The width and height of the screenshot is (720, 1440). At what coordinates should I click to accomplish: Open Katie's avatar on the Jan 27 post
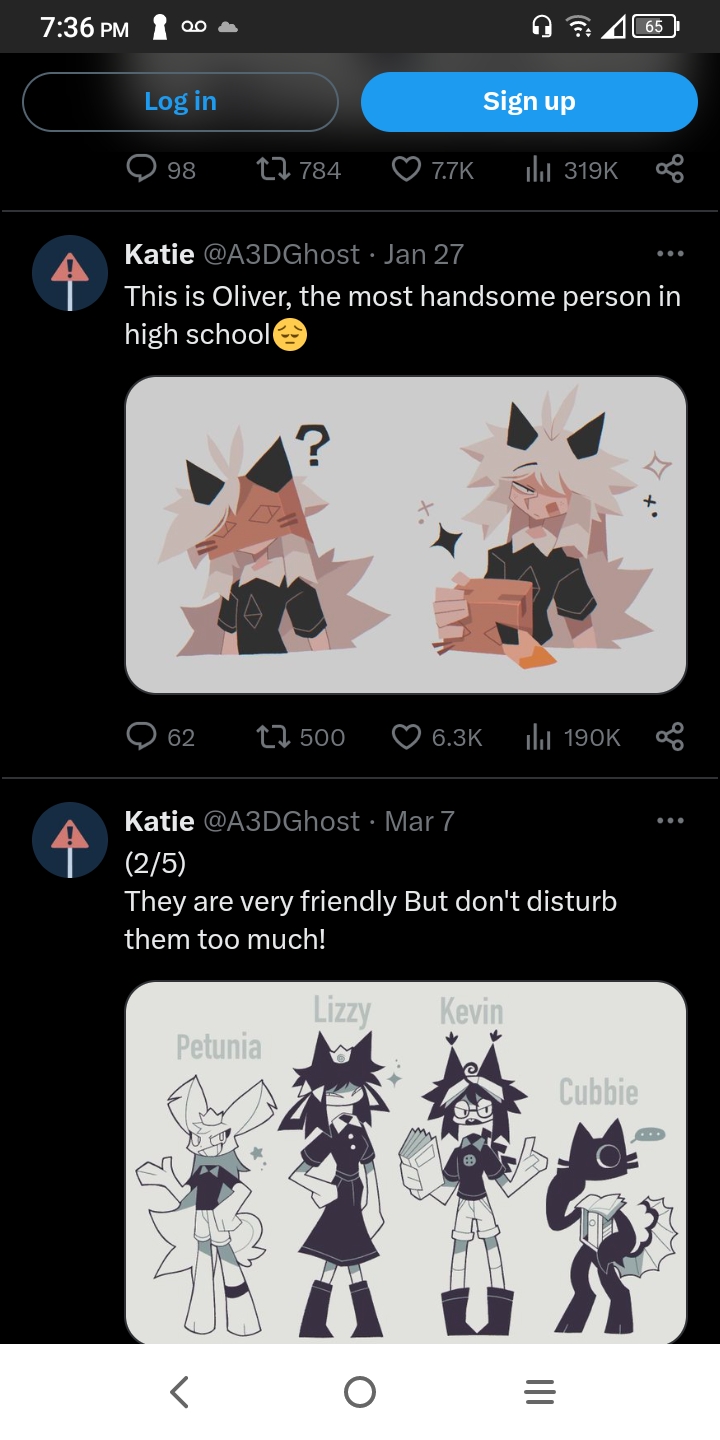coord(70,274)
